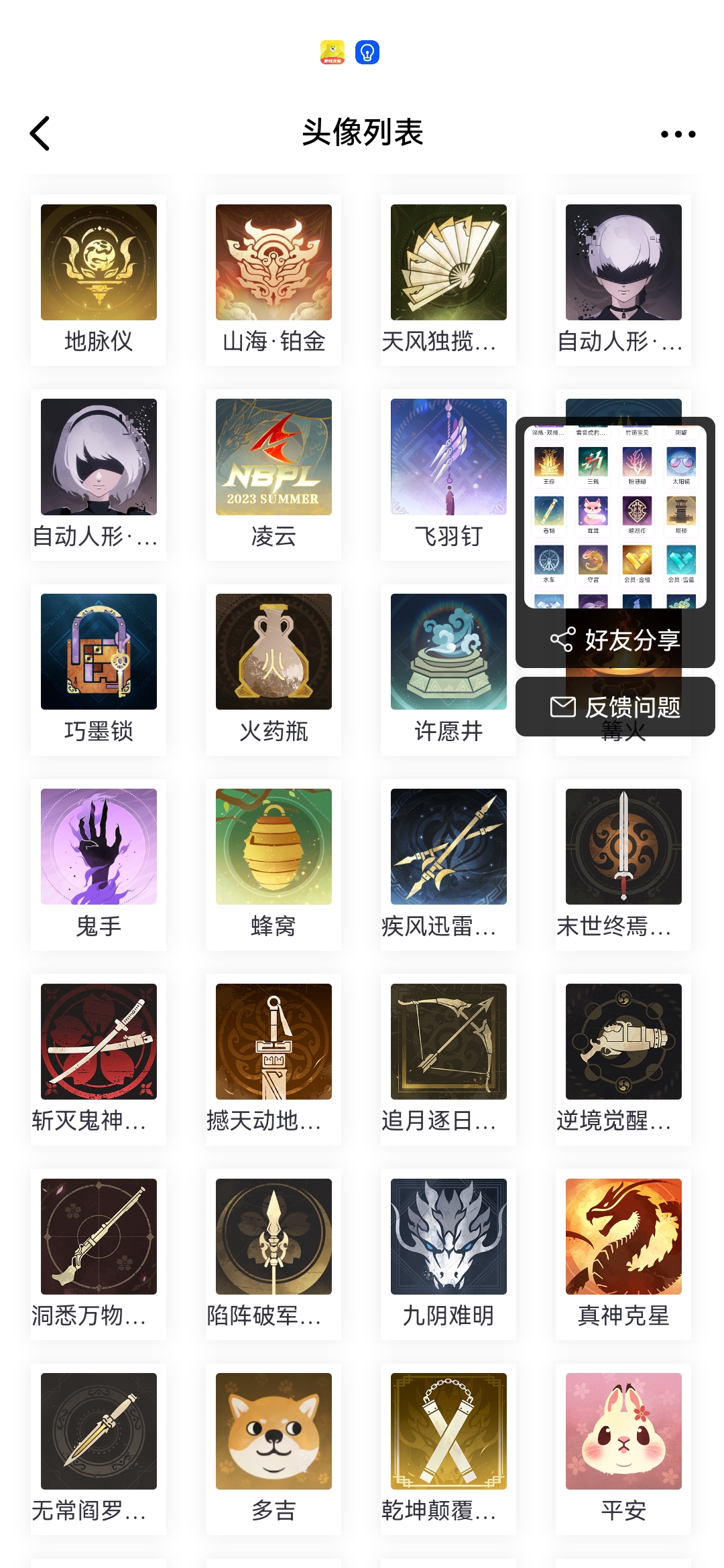Tap the 反馈问题 feedback option

pyautogui.click(x=615, y=708)
